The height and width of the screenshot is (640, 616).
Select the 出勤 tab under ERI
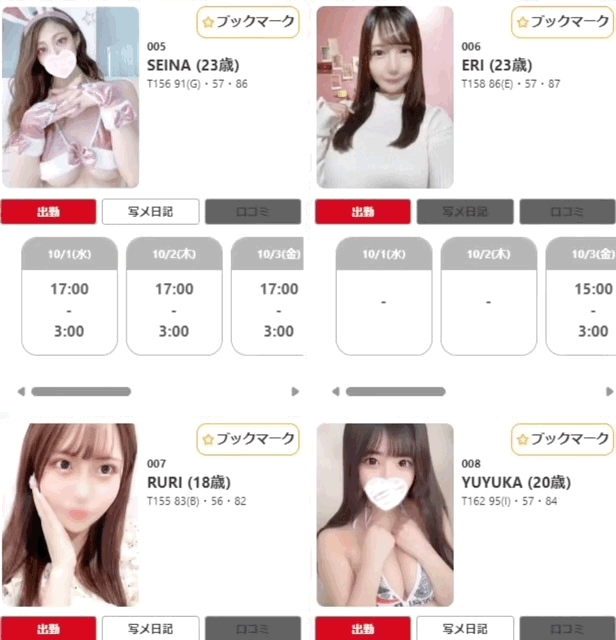pyautogui.click(x=363, y=212)
